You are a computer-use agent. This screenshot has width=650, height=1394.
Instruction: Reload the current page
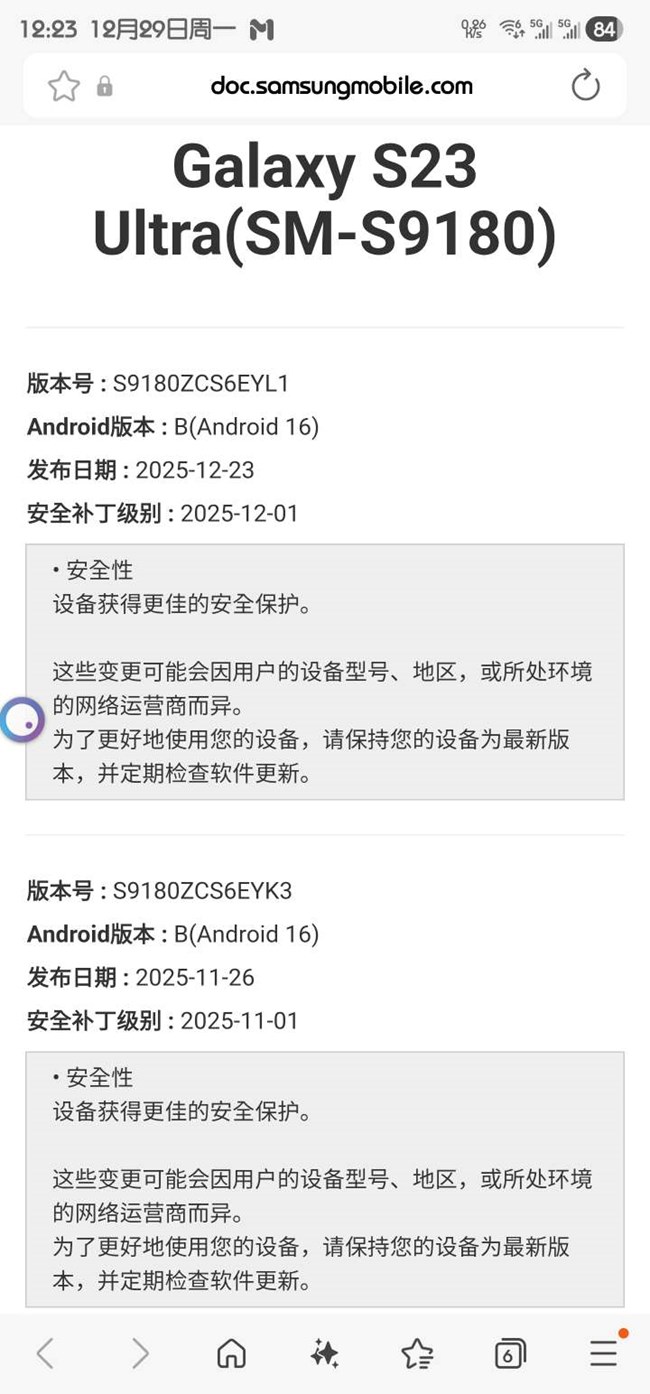coord(585,87)
